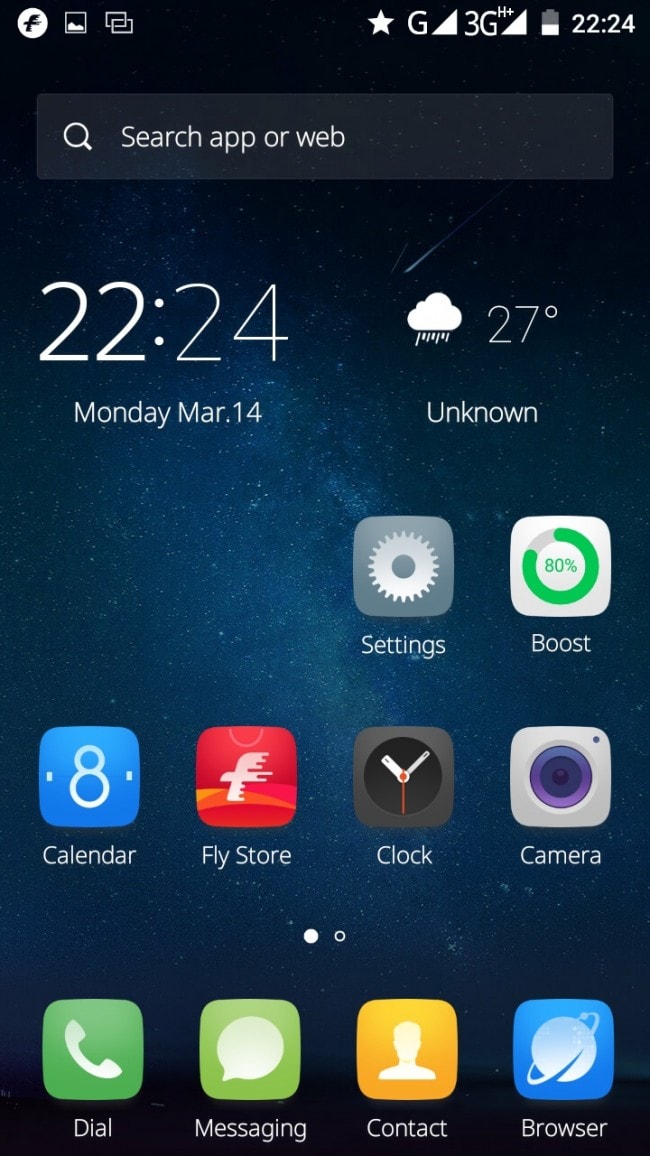The width and height of the screenshot is (650, 1156).
Task: Open the Calendar app
Action: point(89,777)
